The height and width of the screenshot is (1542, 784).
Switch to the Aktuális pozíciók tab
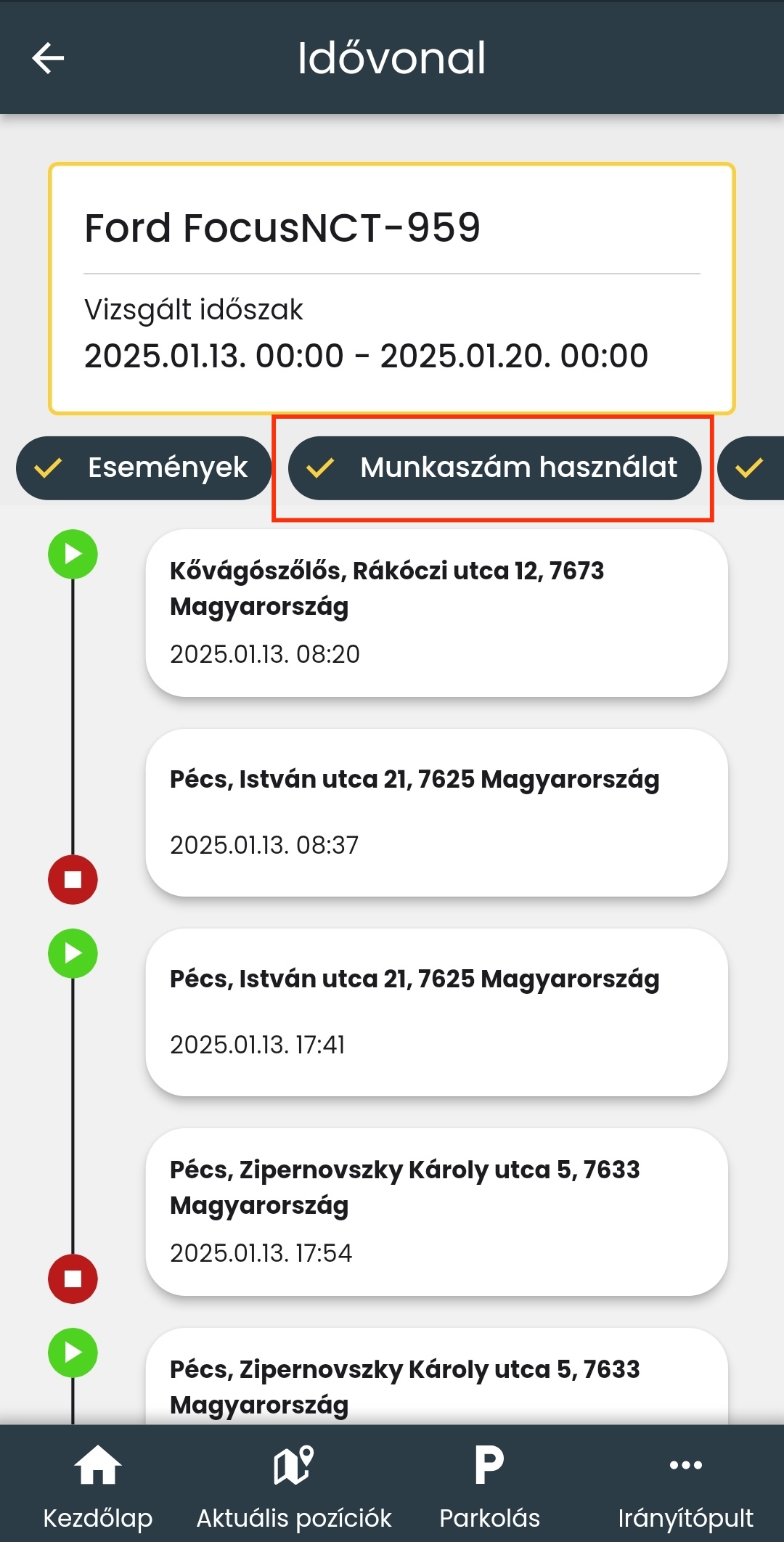click(x=294, y=1485)
